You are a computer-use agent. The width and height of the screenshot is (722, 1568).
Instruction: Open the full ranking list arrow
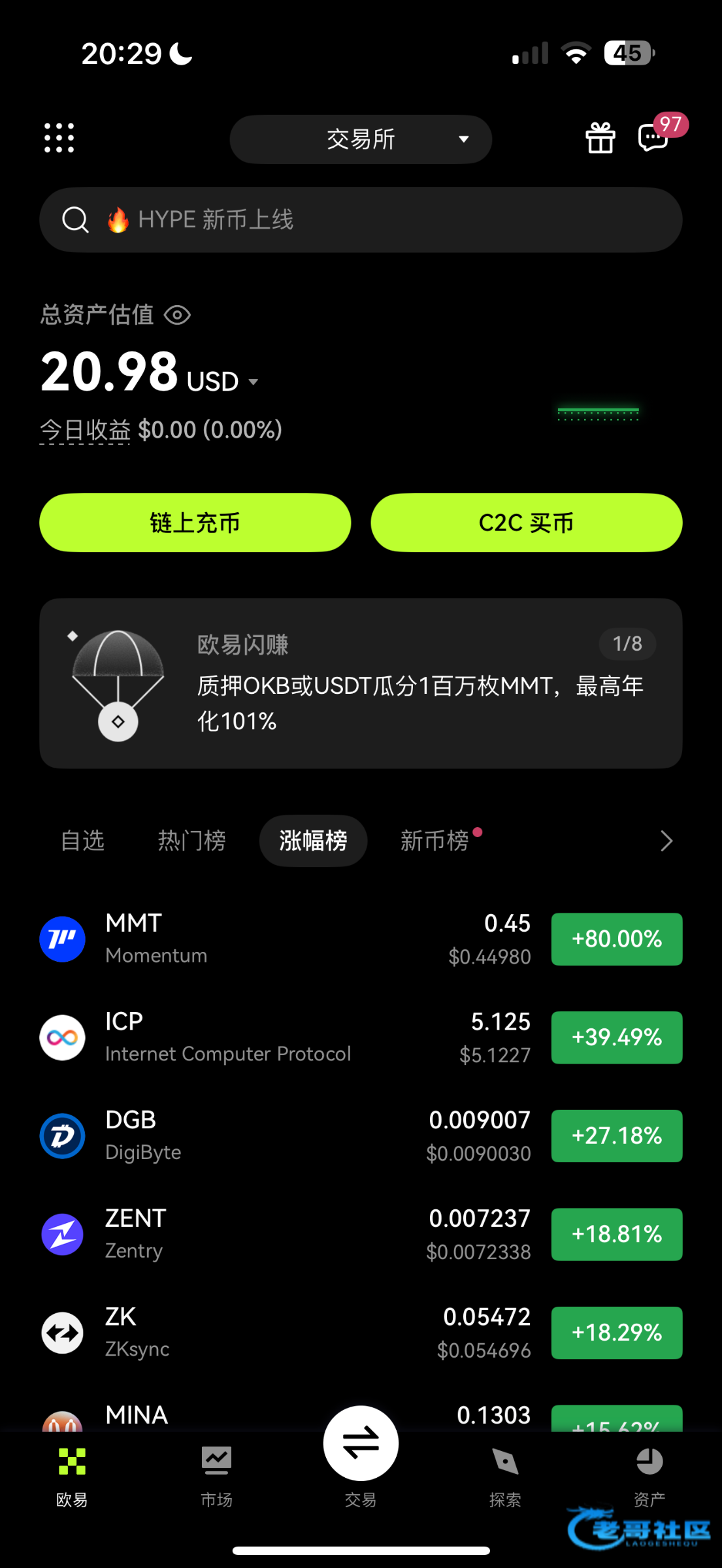point(666,841)
